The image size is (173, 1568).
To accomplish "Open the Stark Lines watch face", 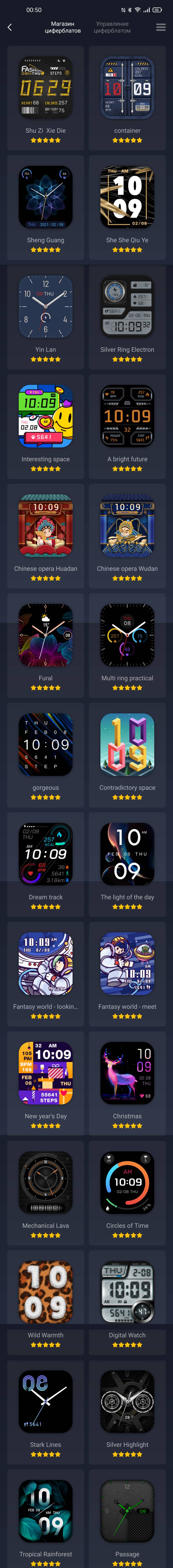I will click(45, 1402).
